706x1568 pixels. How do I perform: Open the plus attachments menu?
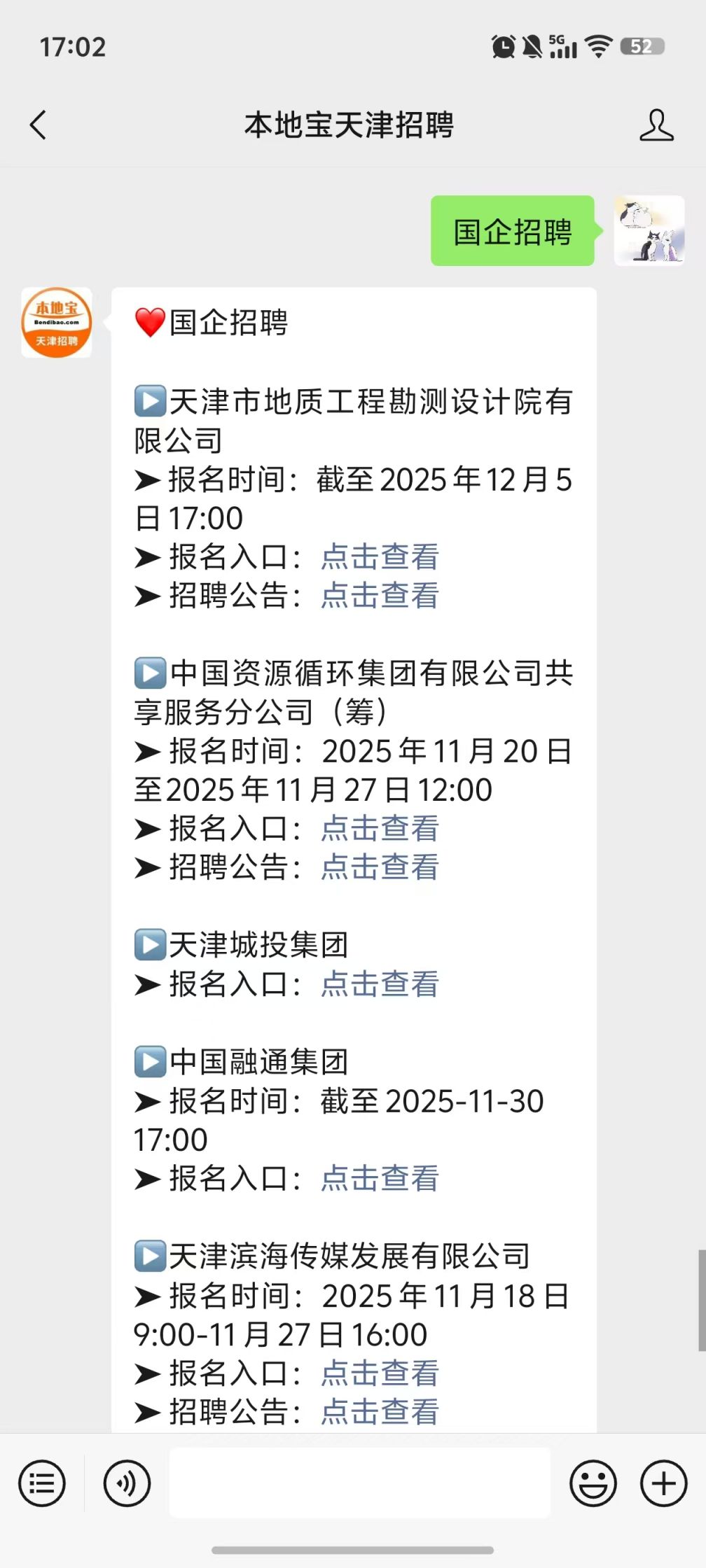pyautogui.click(x=663, y=1483)
